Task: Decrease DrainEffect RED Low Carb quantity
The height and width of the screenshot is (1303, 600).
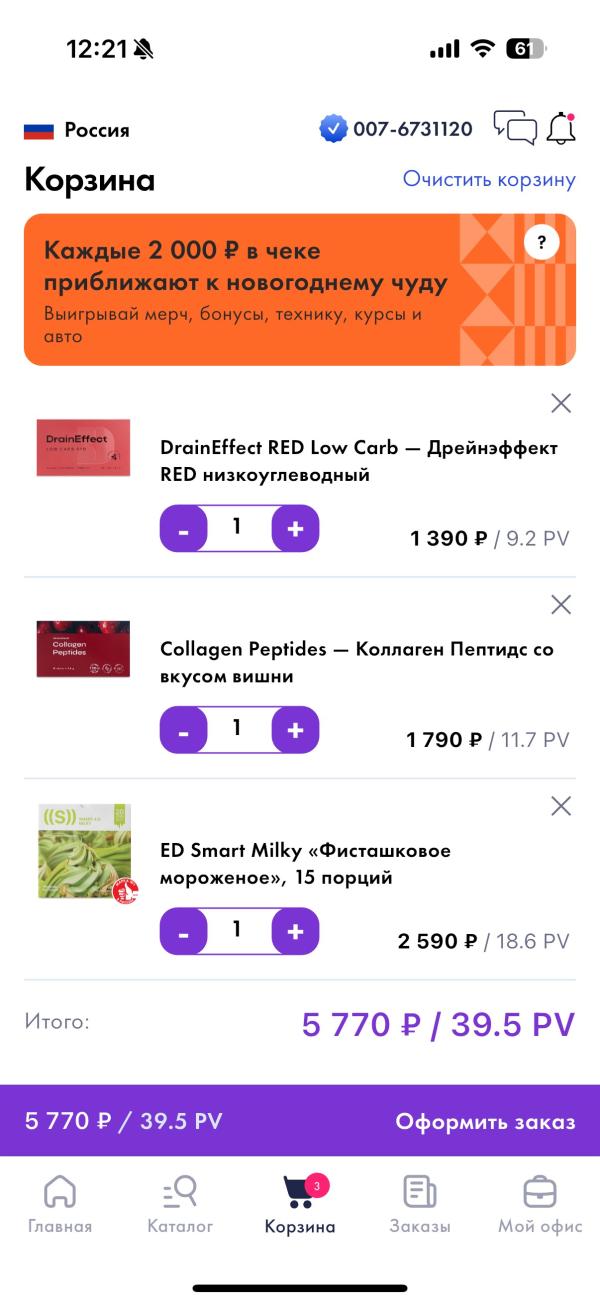Action: coord(184,529)
